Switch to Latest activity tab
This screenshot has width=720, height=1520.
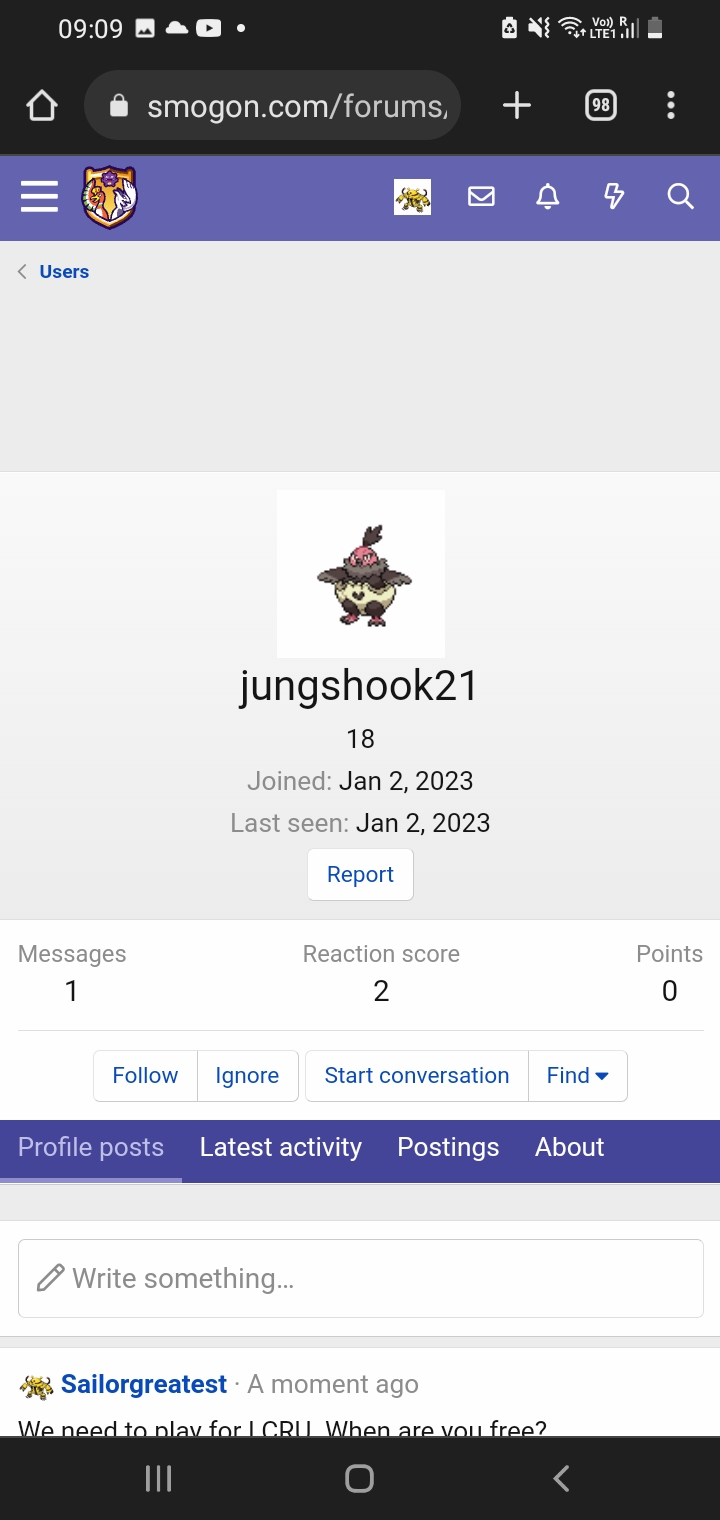pos(281,1148)
